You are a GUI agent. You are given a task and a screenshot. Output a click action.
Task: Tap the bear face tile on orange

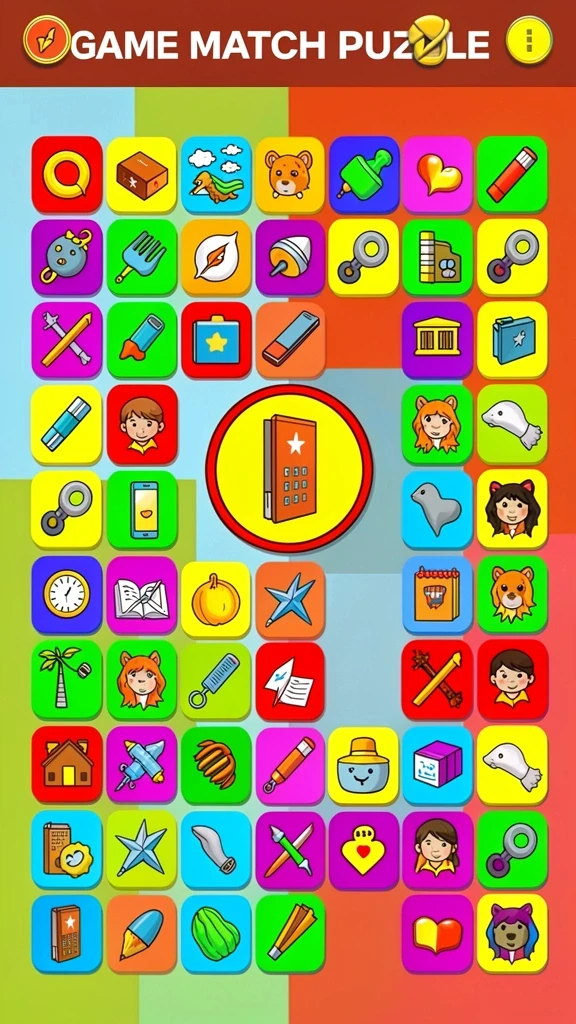290,174
